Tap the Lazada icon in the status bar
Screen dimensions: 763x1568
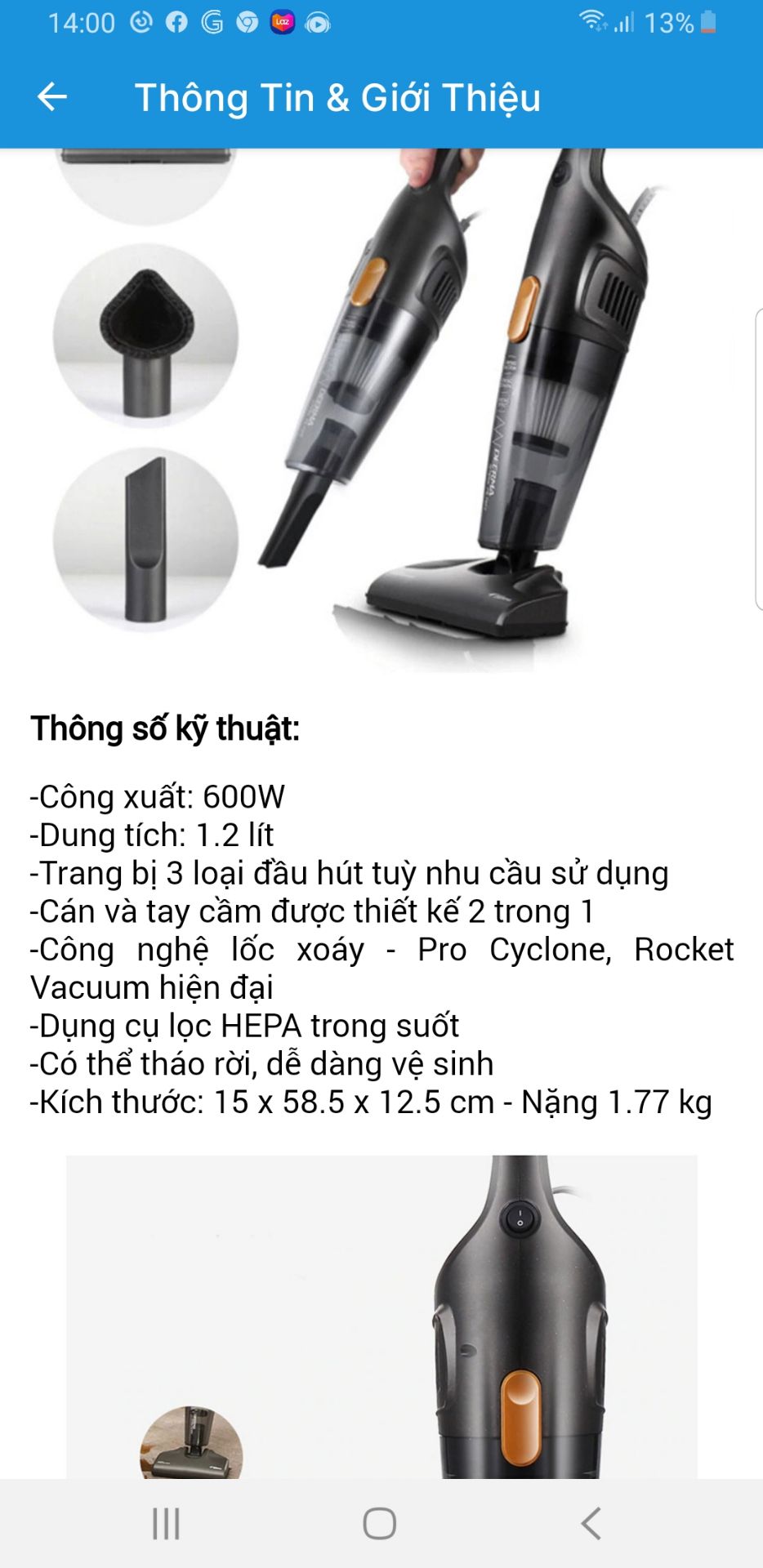point(283,23)
